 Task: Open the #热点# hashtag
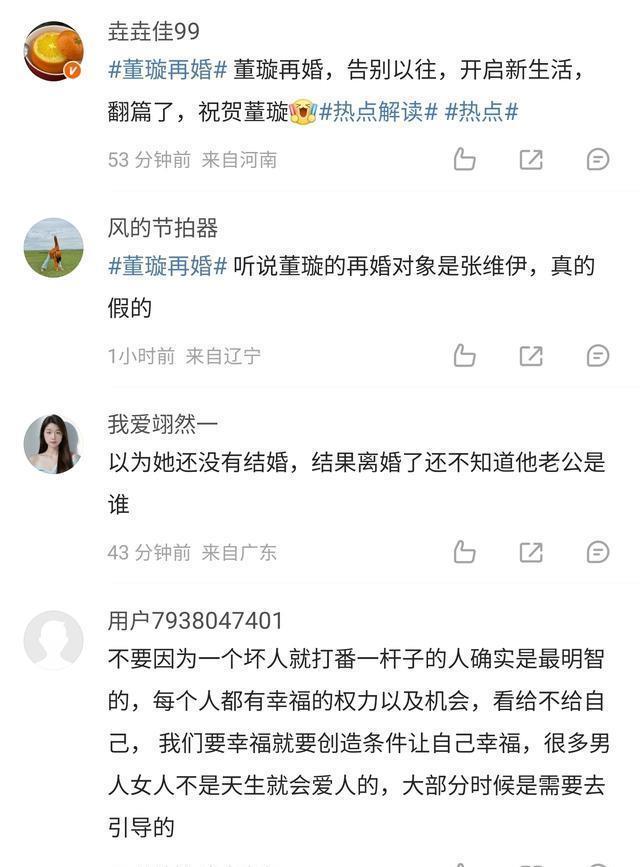481,112
